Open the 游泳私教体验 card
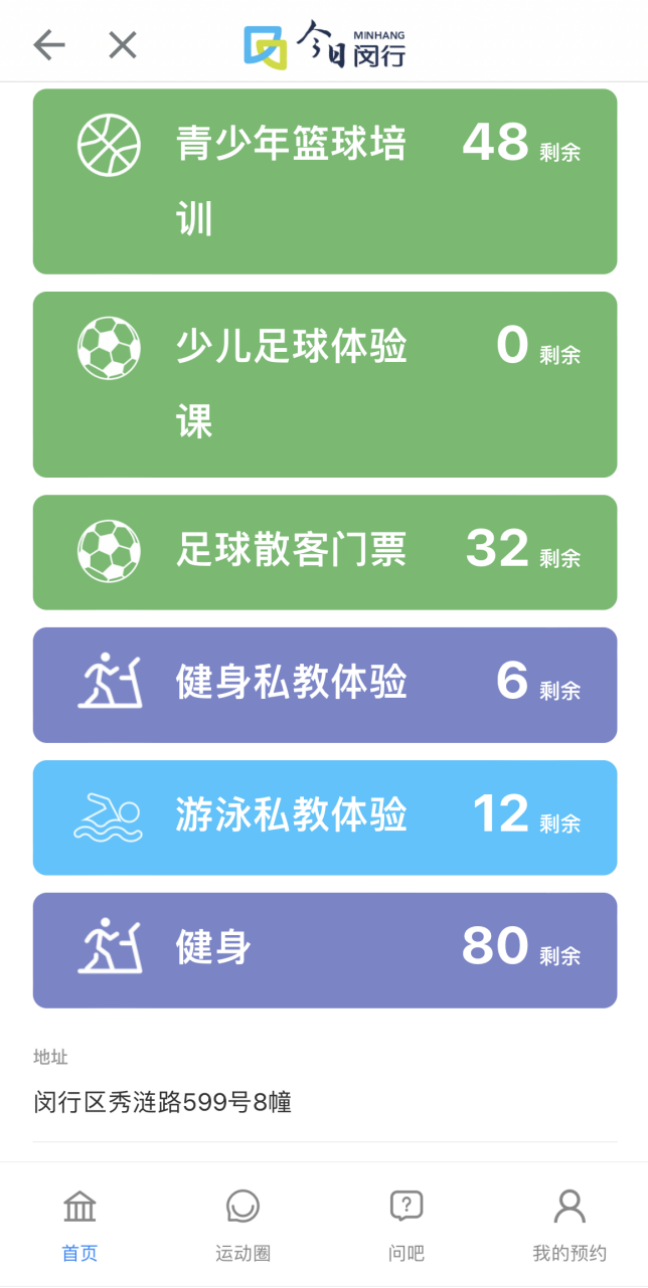The image size is (648, 1288). pos(324,817)
